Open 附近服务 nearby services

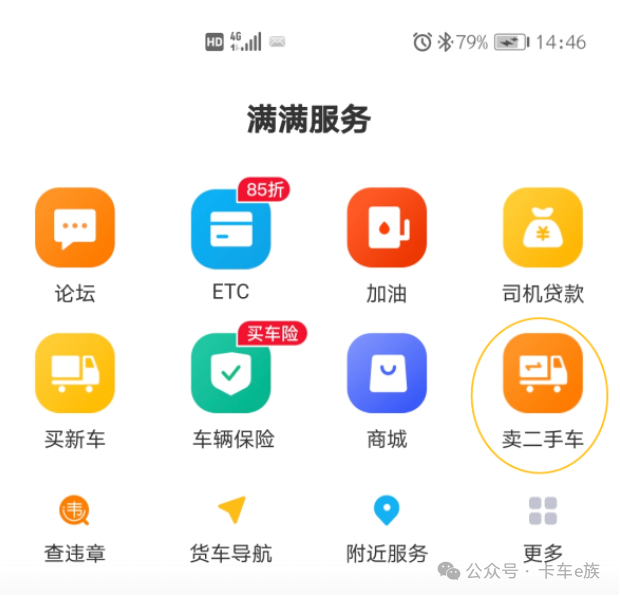[x=387, y=512]
